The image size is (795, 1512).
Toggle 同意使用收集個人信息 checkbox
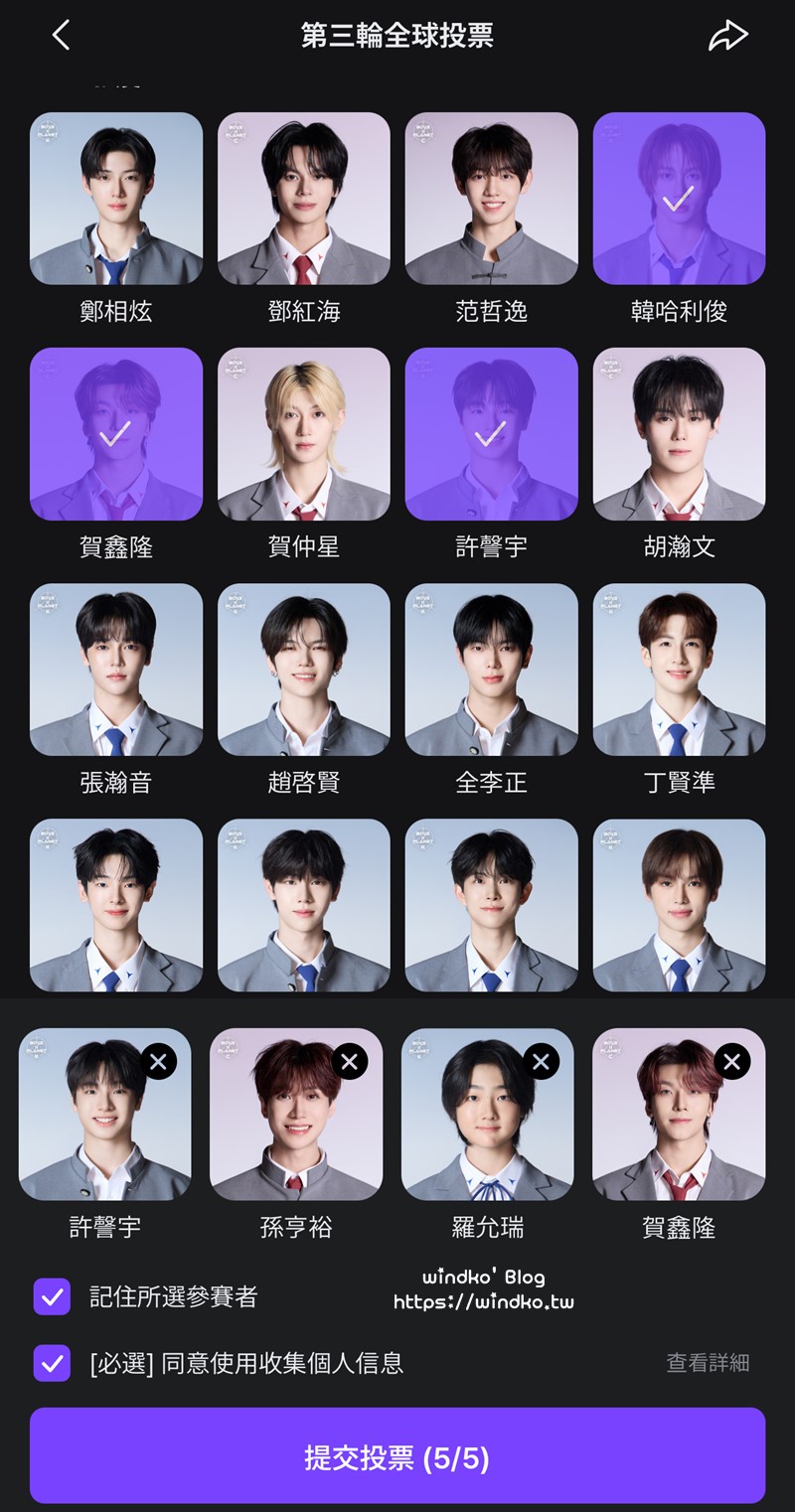(52, 1363)
